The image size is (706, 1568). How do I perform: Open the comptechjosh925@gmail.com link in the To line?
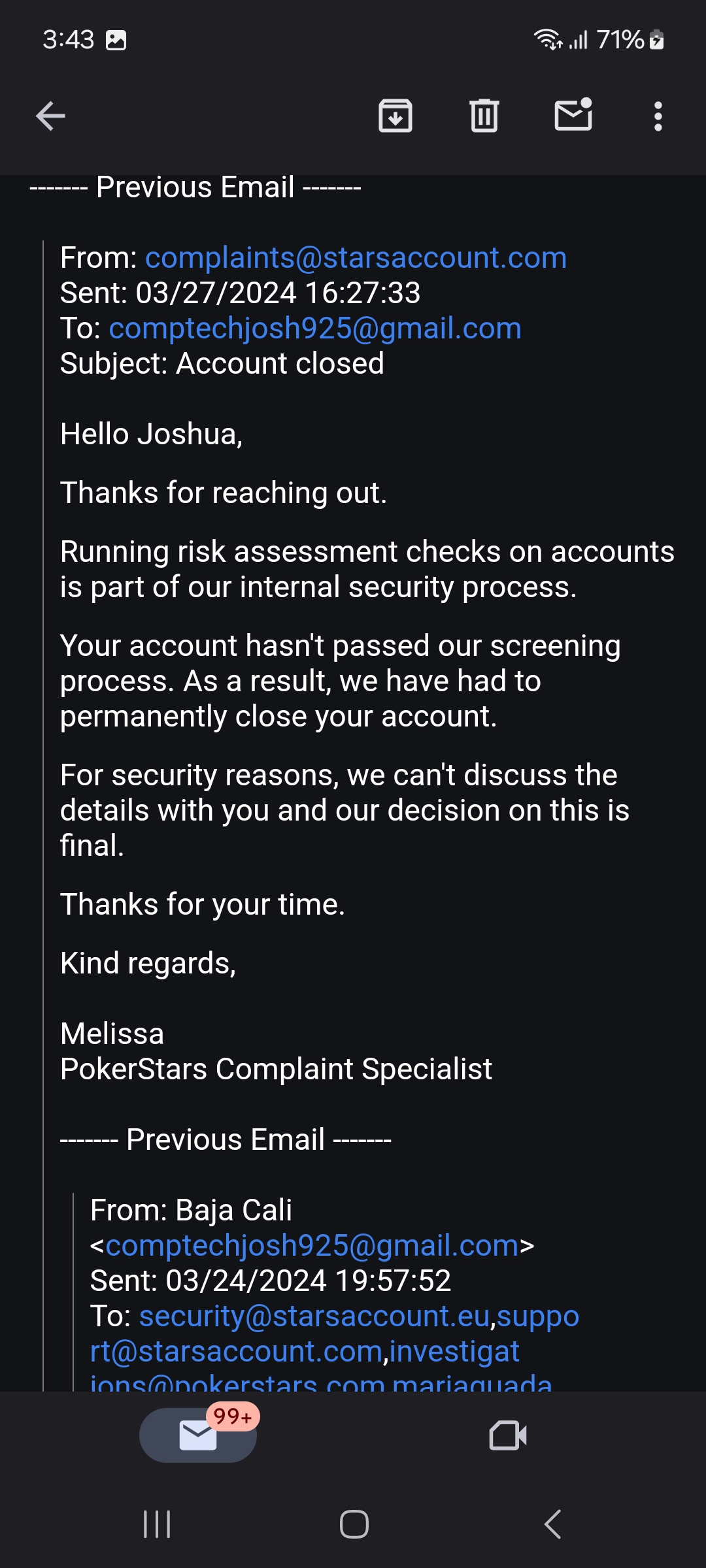point(315,329)
